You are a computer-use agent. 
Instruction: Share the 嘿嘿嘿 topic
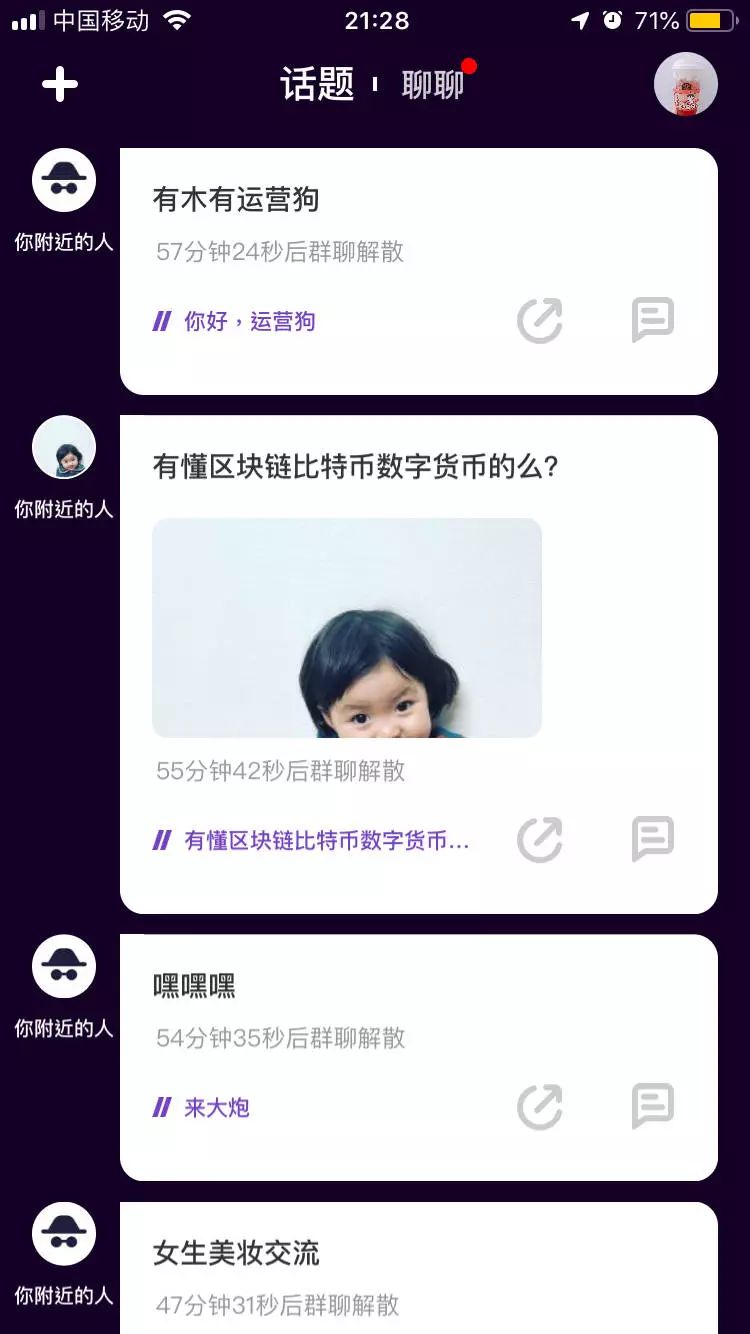tap(540, 1107)
